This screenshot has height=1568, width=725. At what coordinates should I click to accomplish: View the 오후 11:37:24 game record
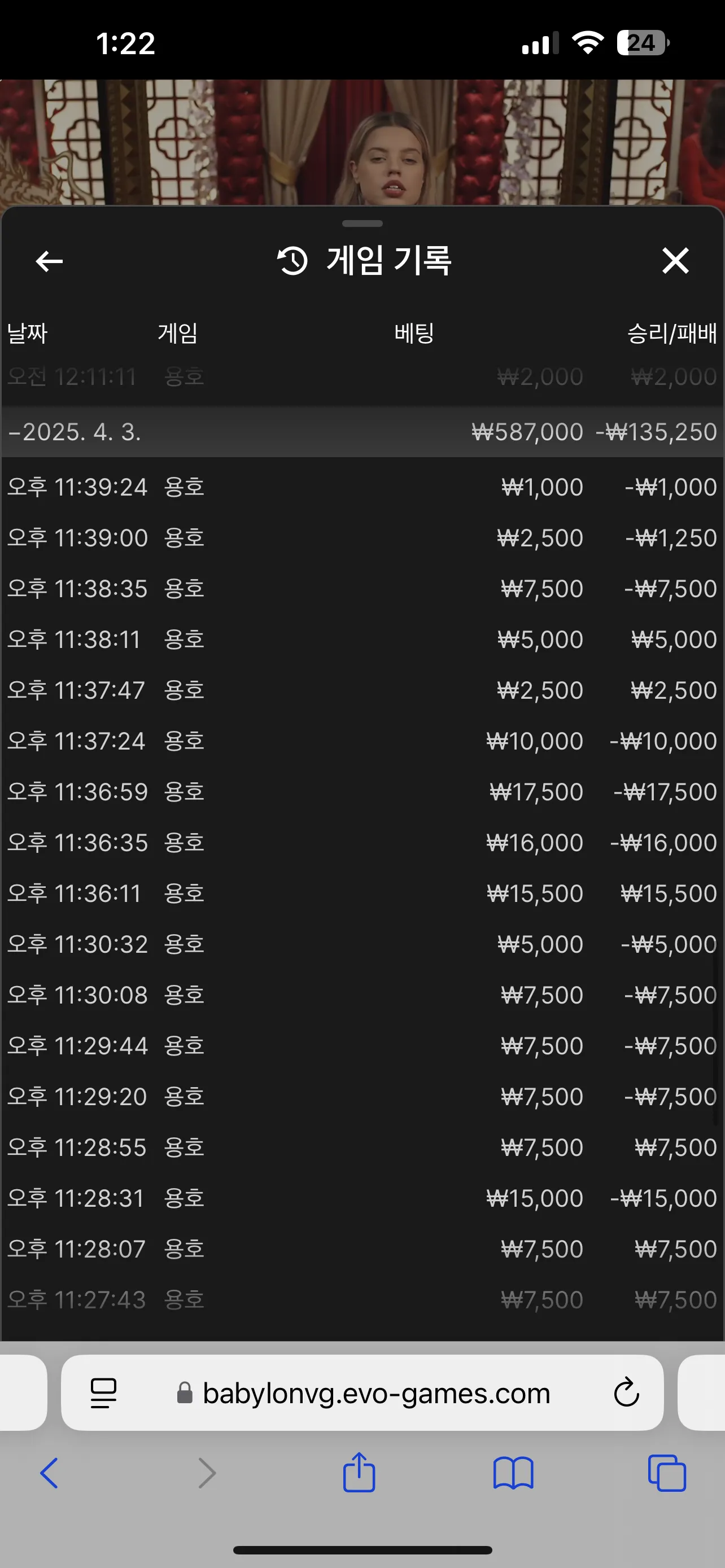(x=362, y=741)
